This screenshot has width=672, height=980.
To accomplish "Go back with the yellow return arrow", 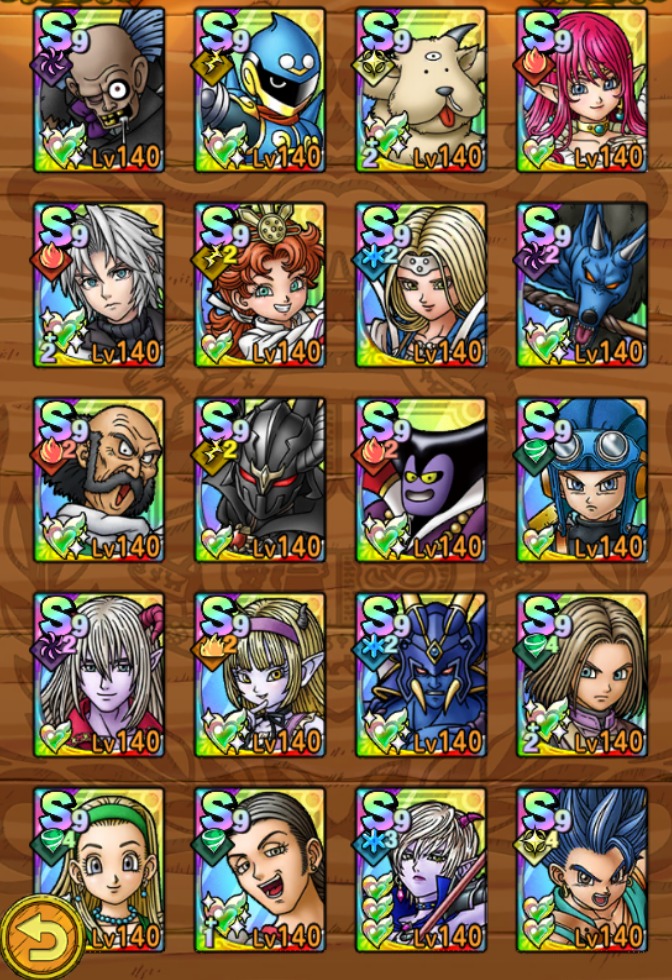I will [41, 937].
